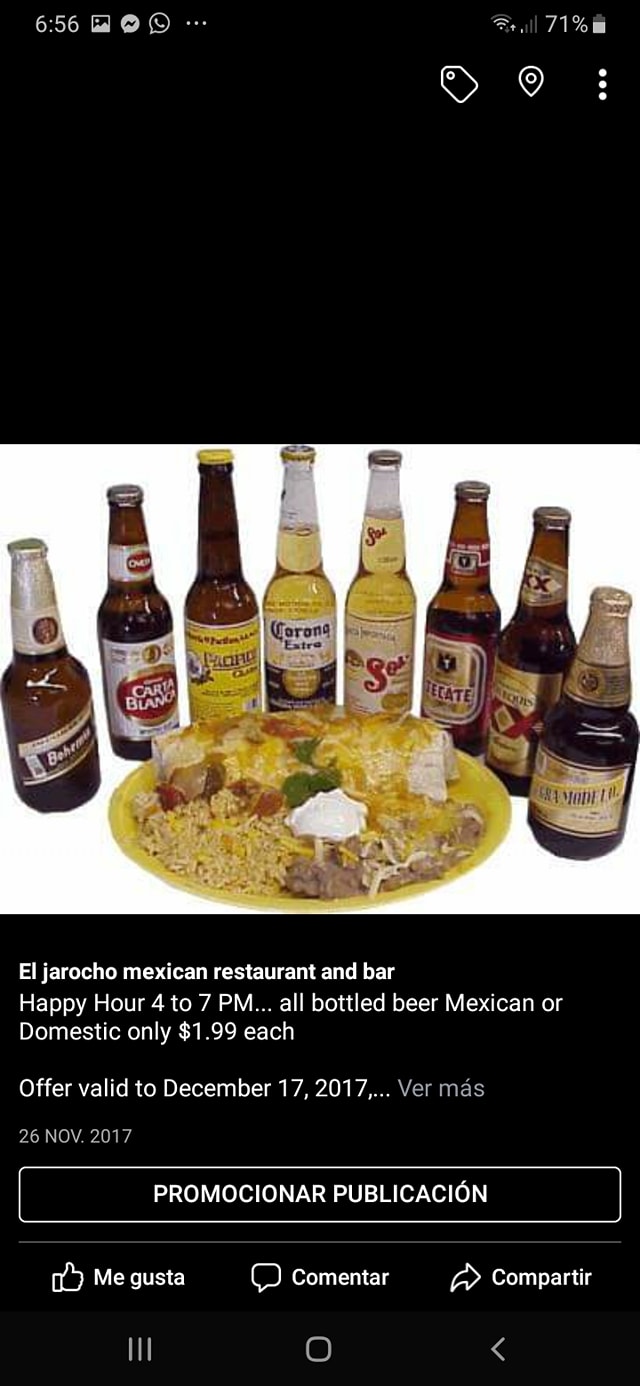Viewport: 640px width, 1386px height.
Task: Open the beer and burrito photo
Action: (x=320, y=678)
